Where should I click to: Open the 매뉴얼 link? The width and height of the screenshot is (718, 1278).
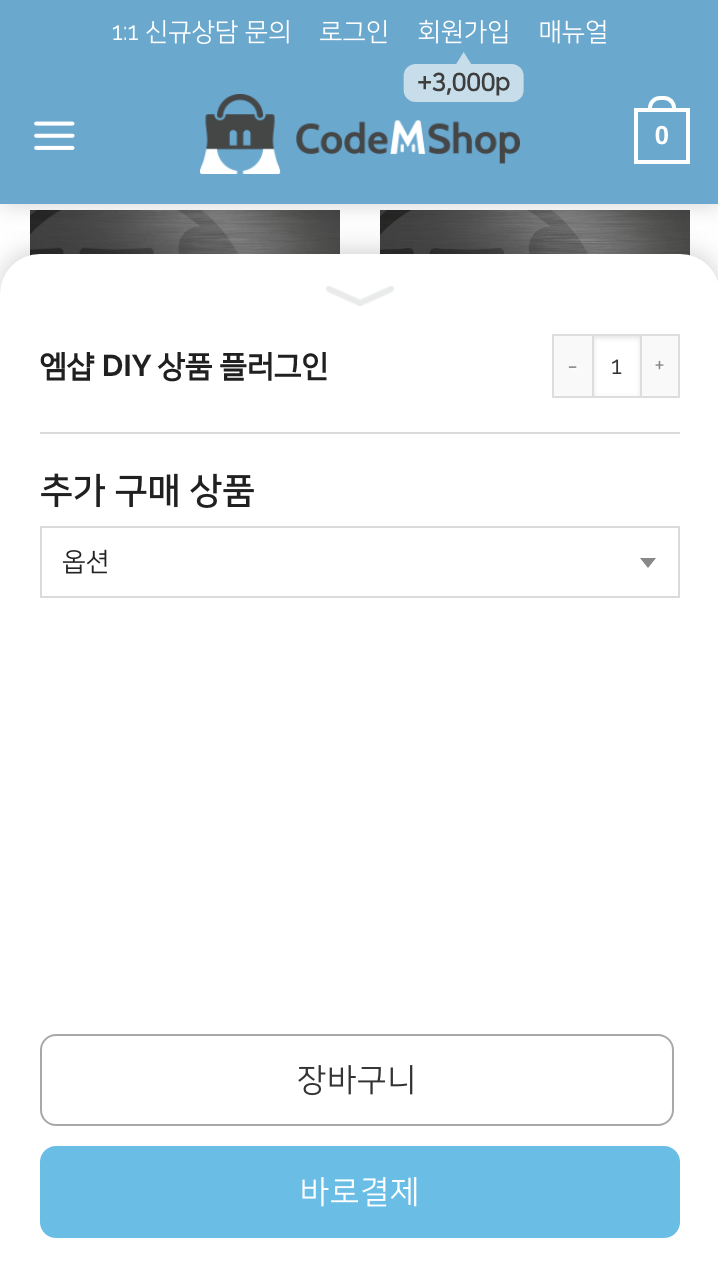coord(573,32)
